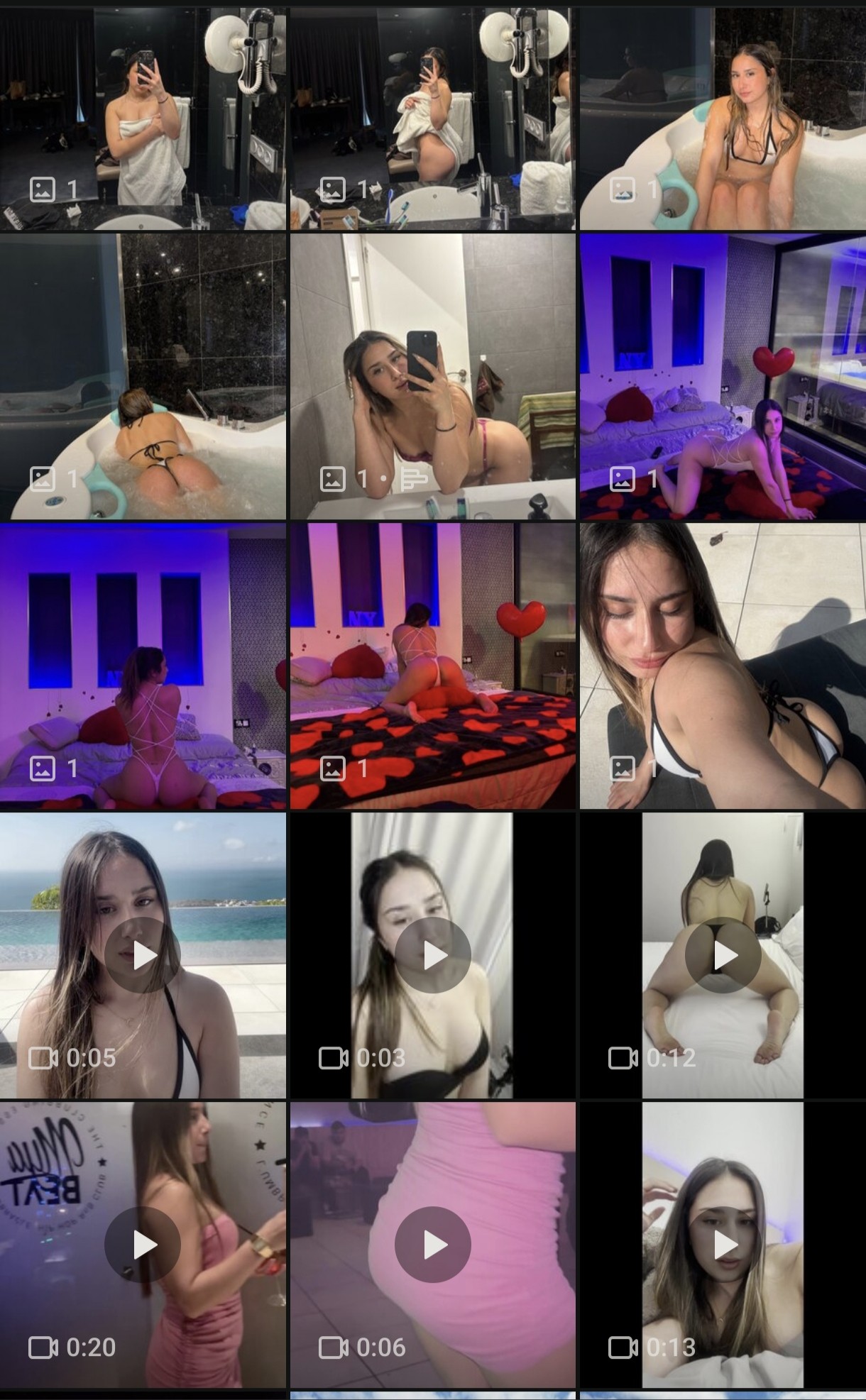The height and width of the screenshot is (1400, 866).
Task: Open the 0:12 video tile
Action: 723,955
